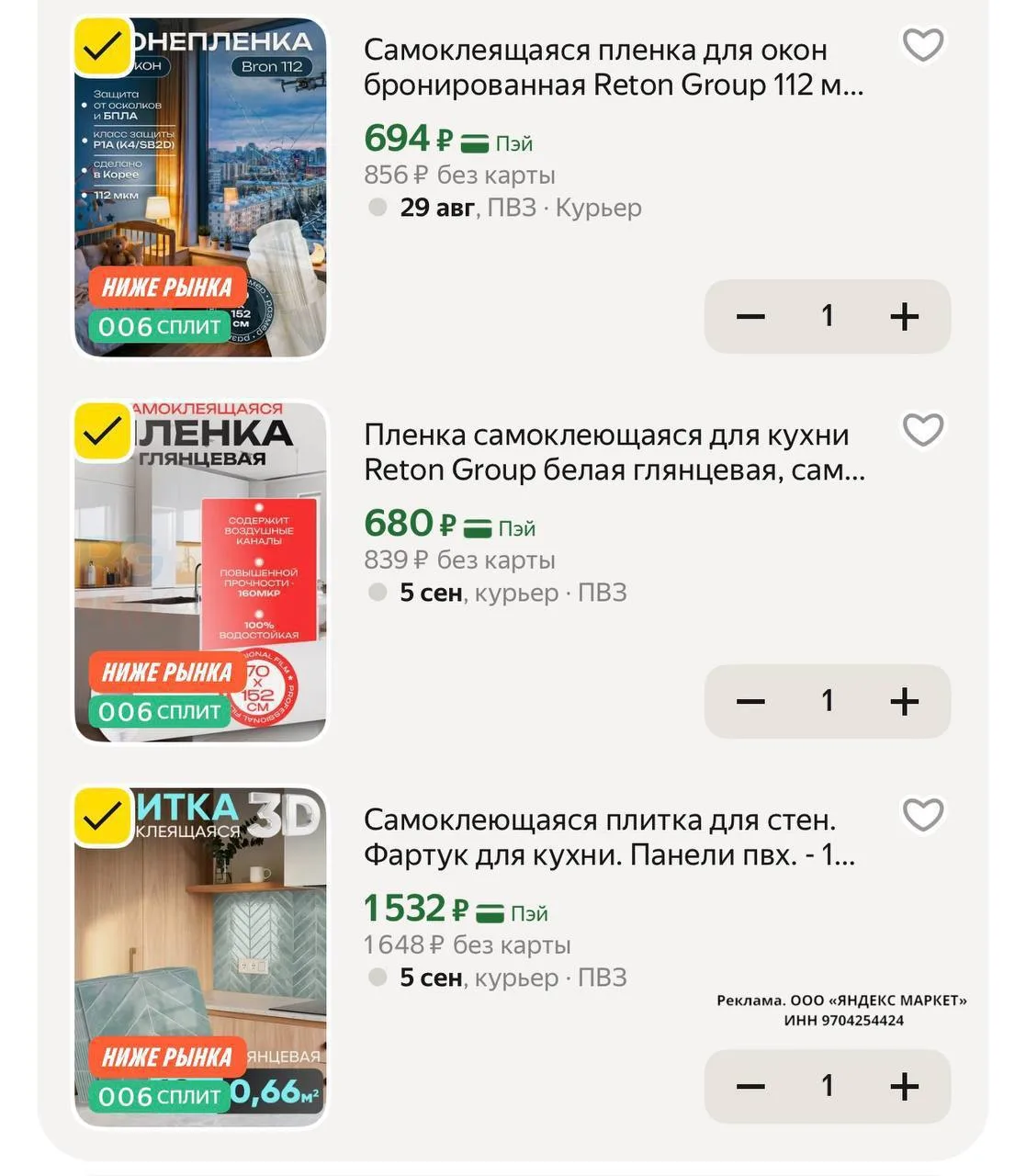The image size is (1026, 1176).
Task: Open the Bron 112 window film product image
Action: point(200,187)
